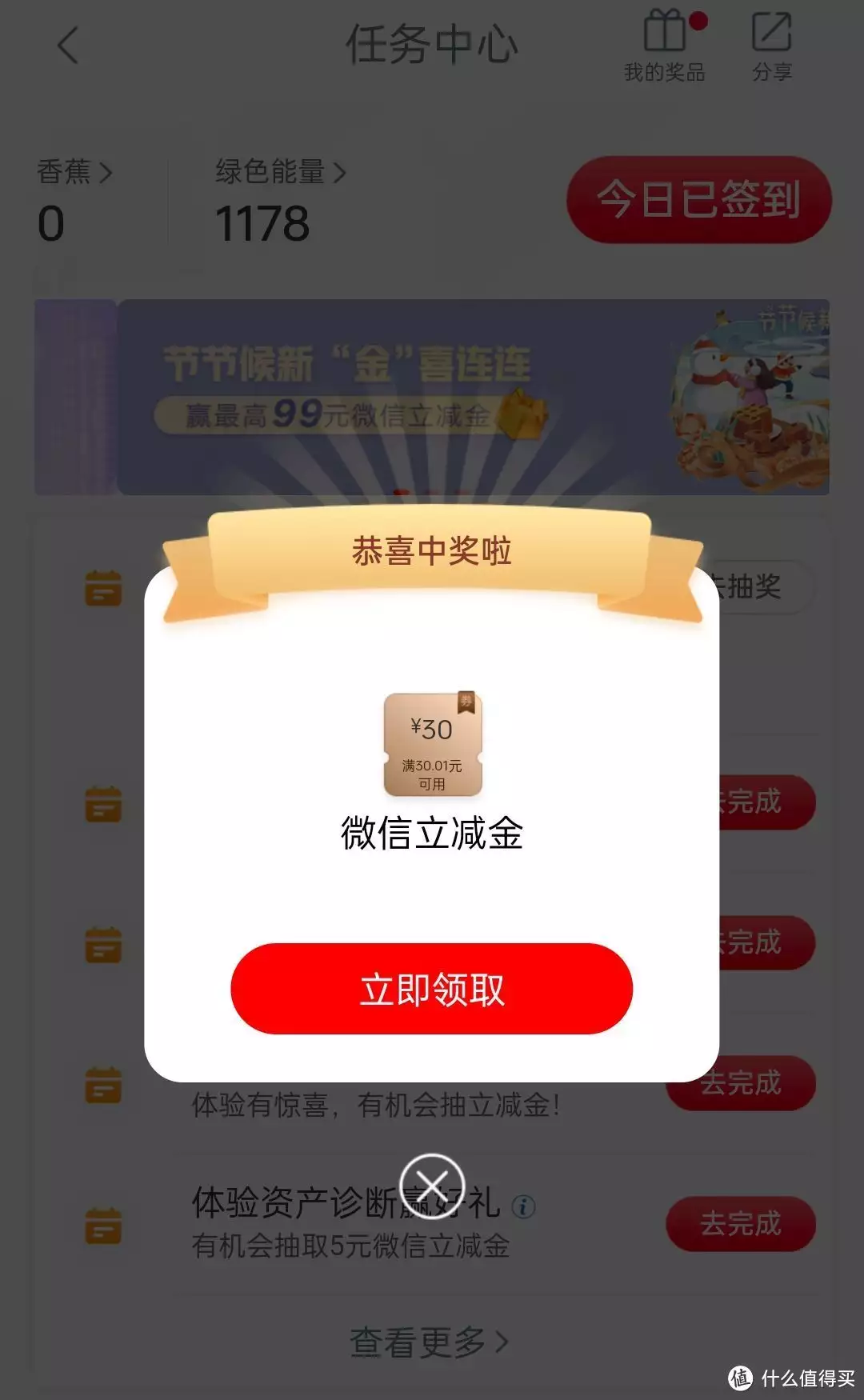Go back from 任务中心
Screen dimensions: 864x1400
69,45
